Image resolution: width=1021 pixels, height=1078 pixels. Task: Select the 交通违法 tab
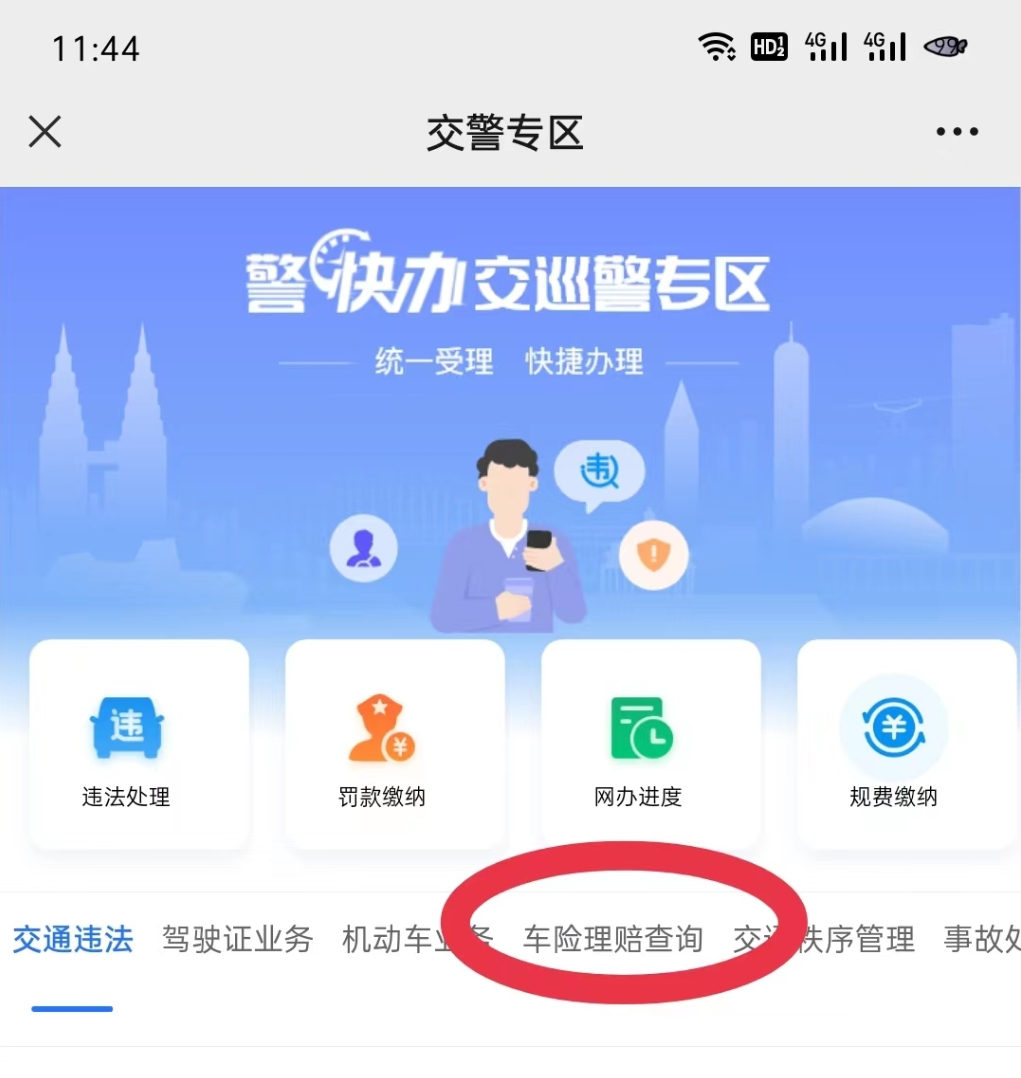point(73,940)
